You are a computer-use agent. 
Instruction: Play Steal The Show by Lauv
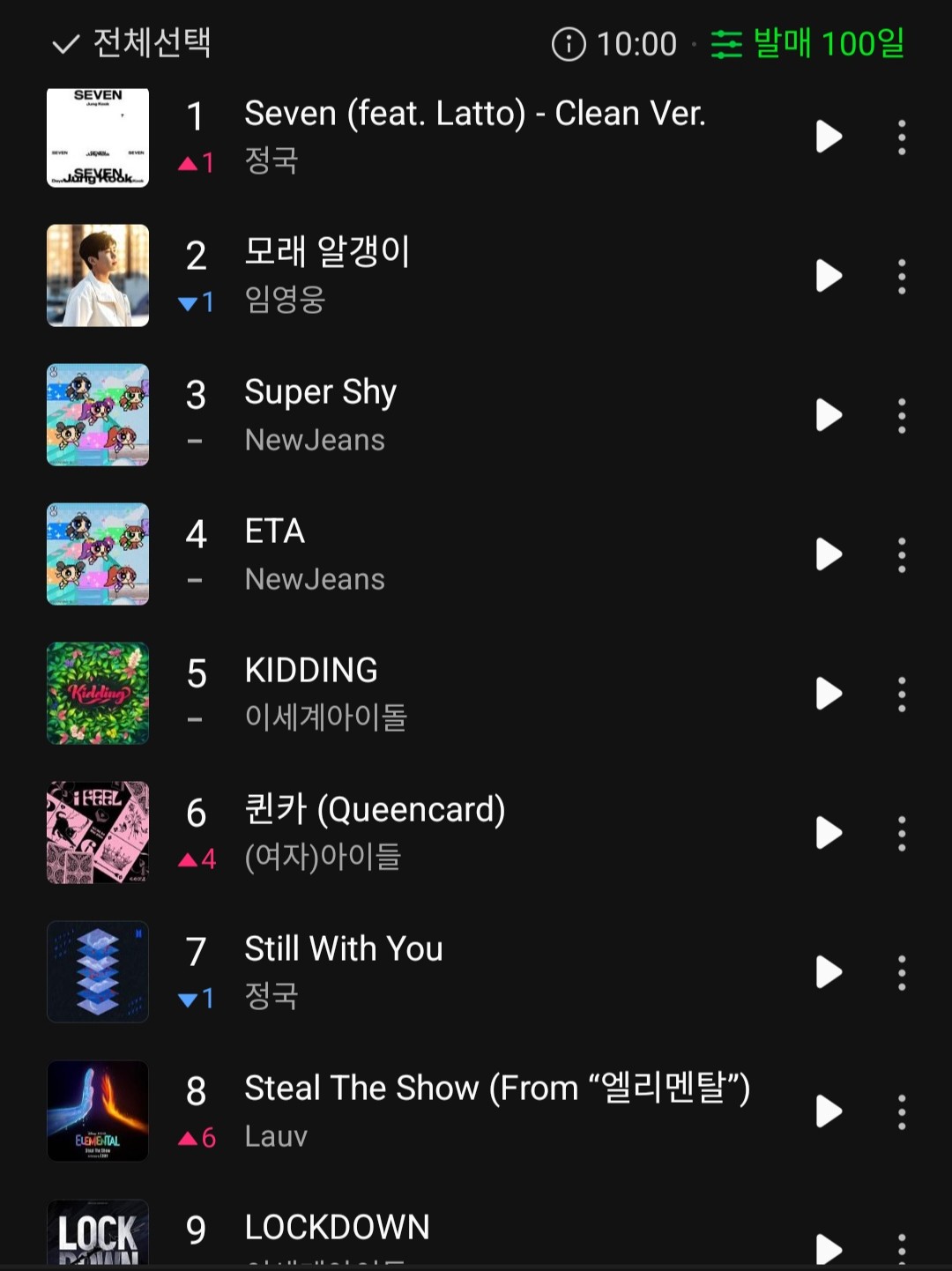coord(828,1111)
